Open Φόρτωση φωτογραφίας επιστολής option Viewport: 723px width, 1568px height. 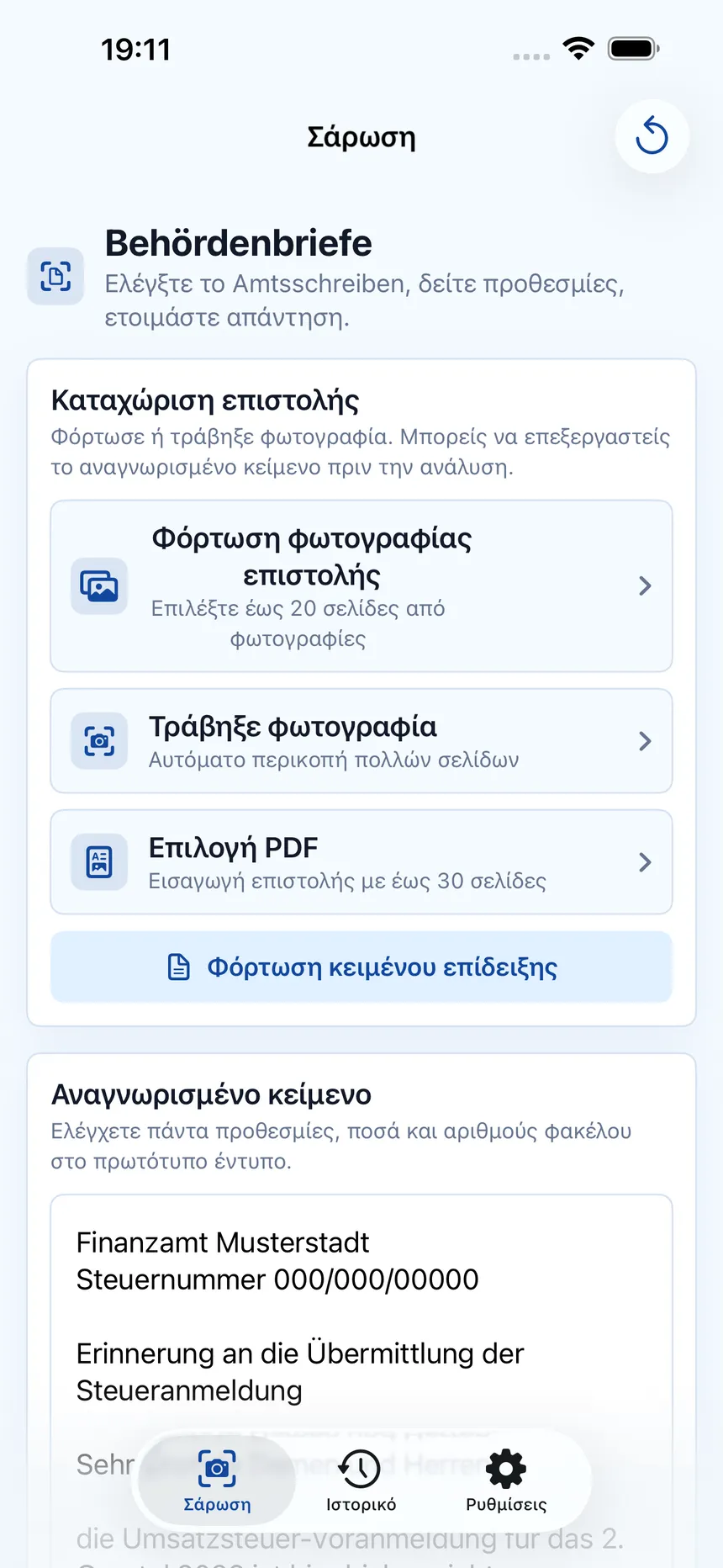361,586
